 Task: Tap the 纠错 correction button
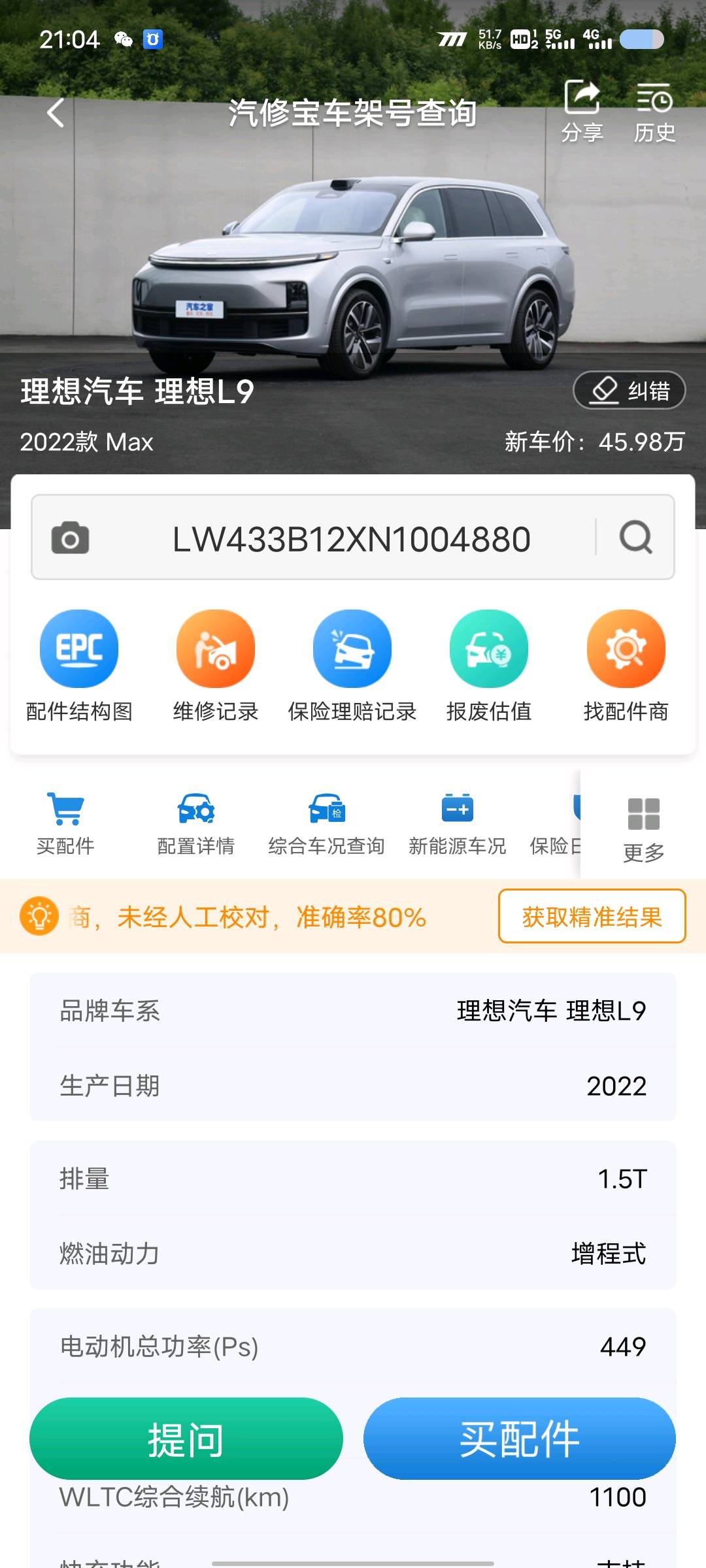[x=629, y=391]
